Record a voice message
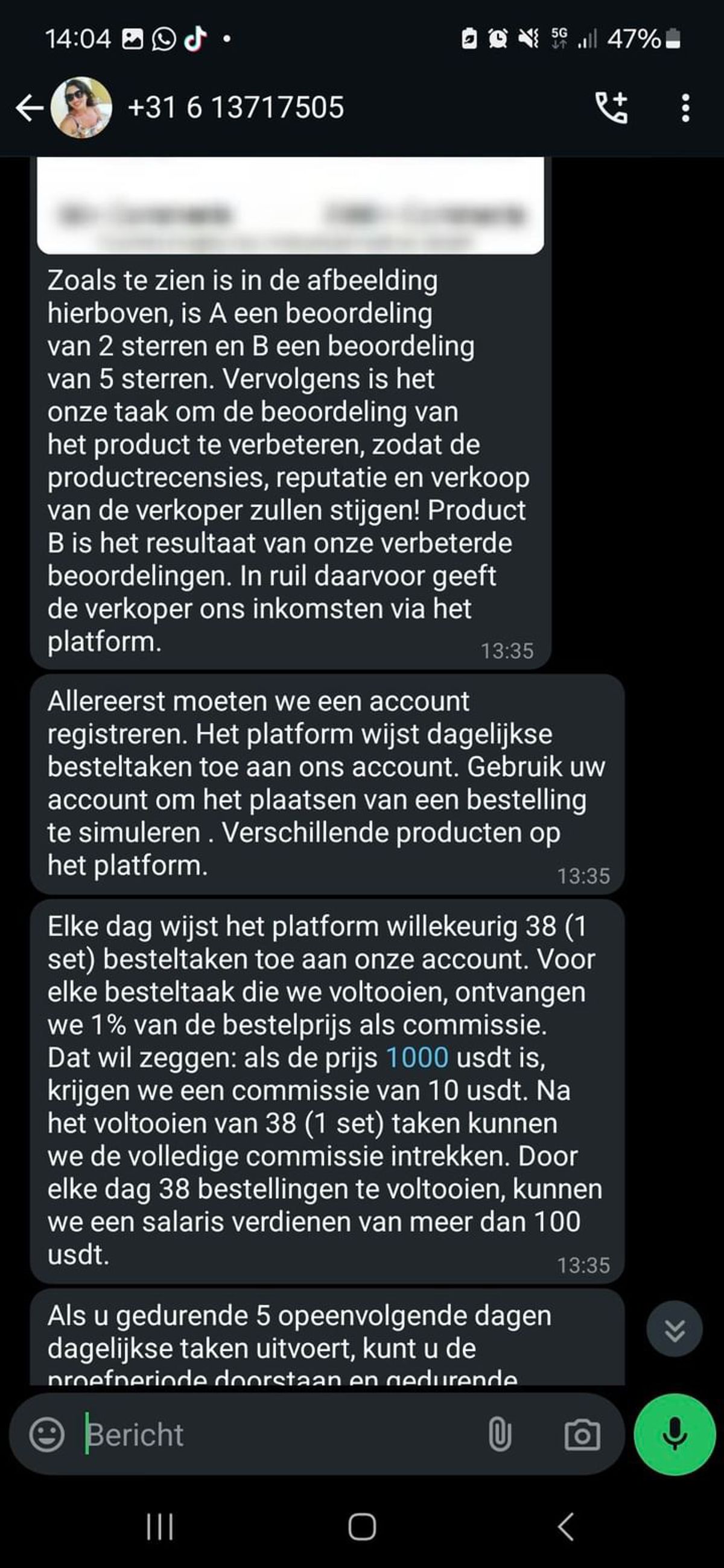Screen dimensions: 724x1568 674,1435
